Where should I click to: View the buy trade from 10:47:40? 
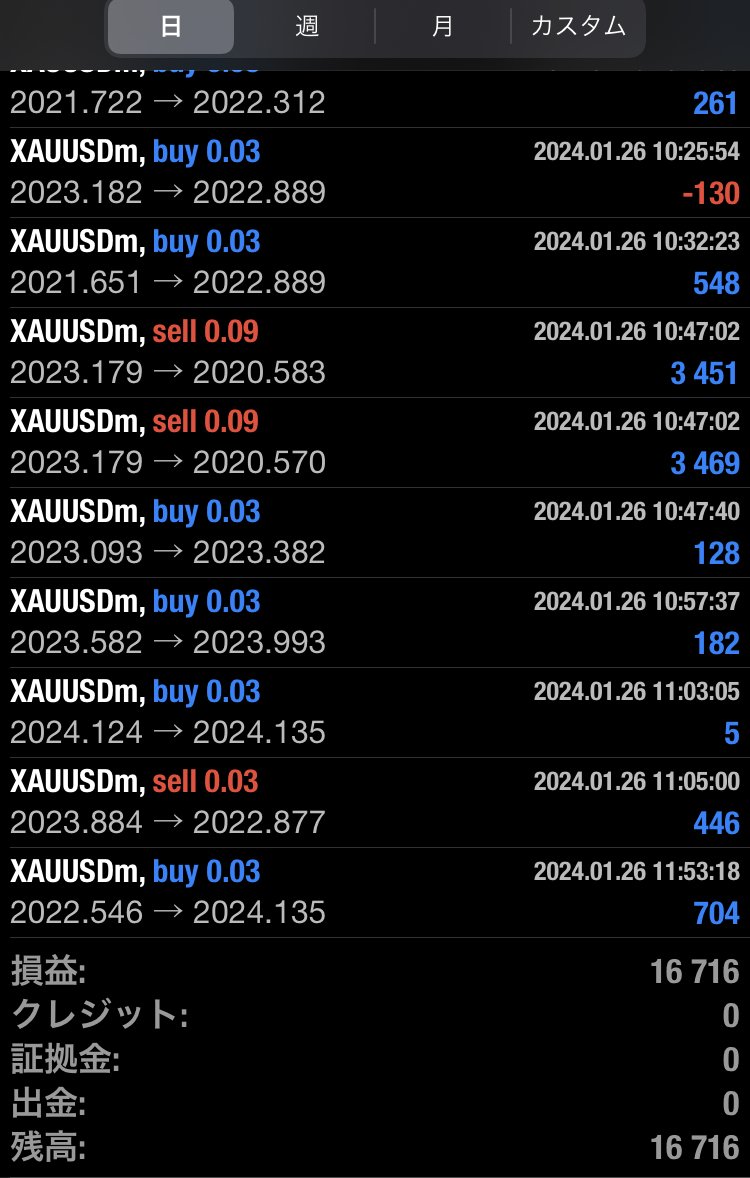(375, 532)
